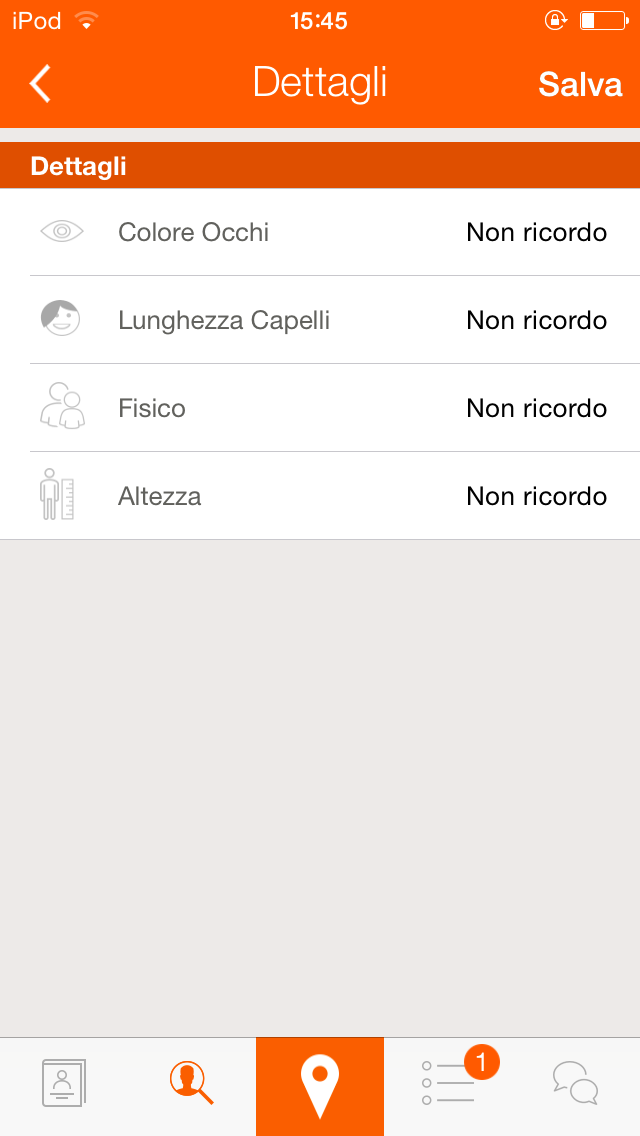Switch to the chat bubbles tab
This screenshot has width=640, height=1136.
tap(576, 1084)
